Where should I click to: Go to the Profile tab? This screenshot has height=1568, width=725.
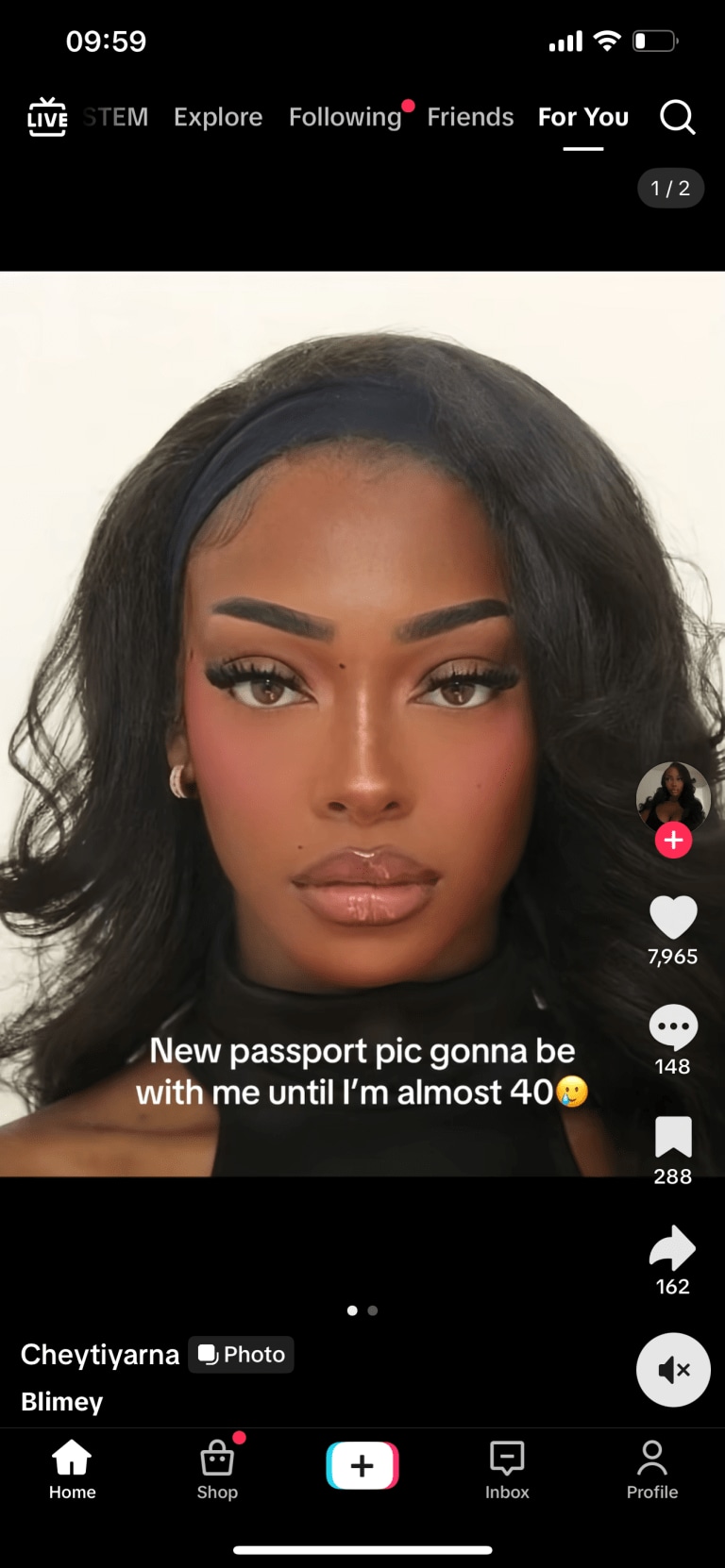652,1469
